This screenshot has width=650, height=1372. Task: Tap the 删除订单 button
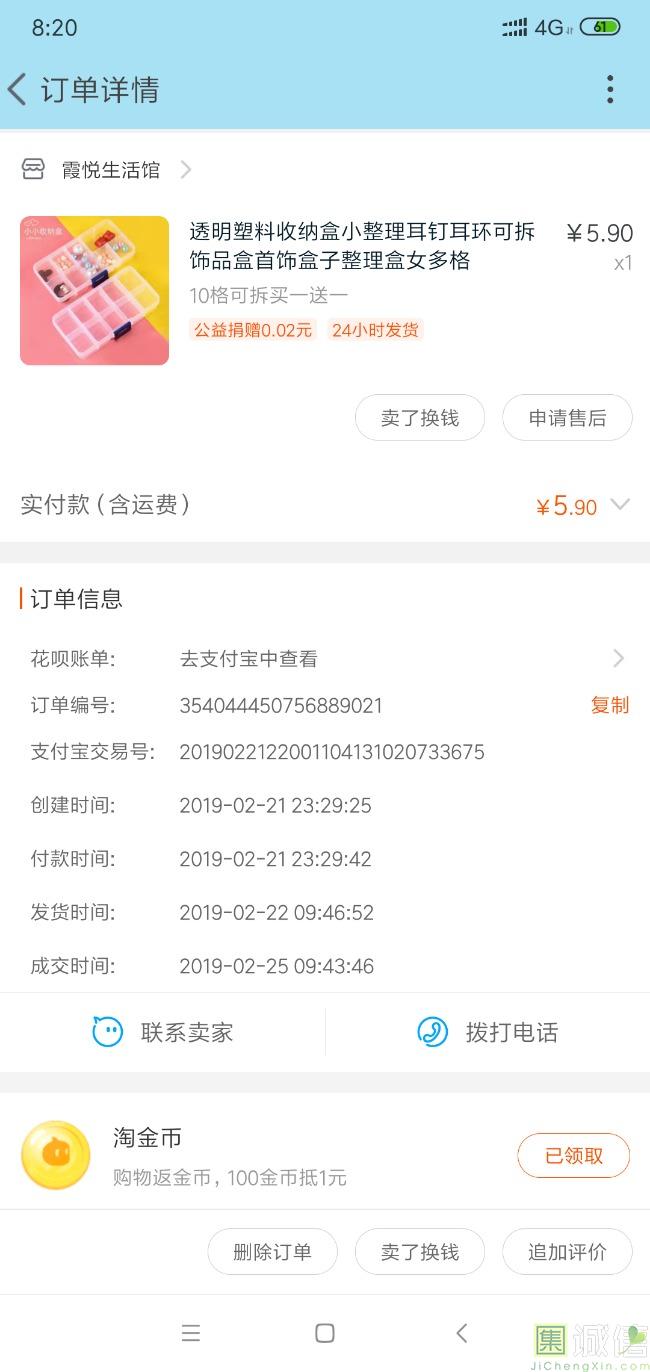tap(272, 1252)
